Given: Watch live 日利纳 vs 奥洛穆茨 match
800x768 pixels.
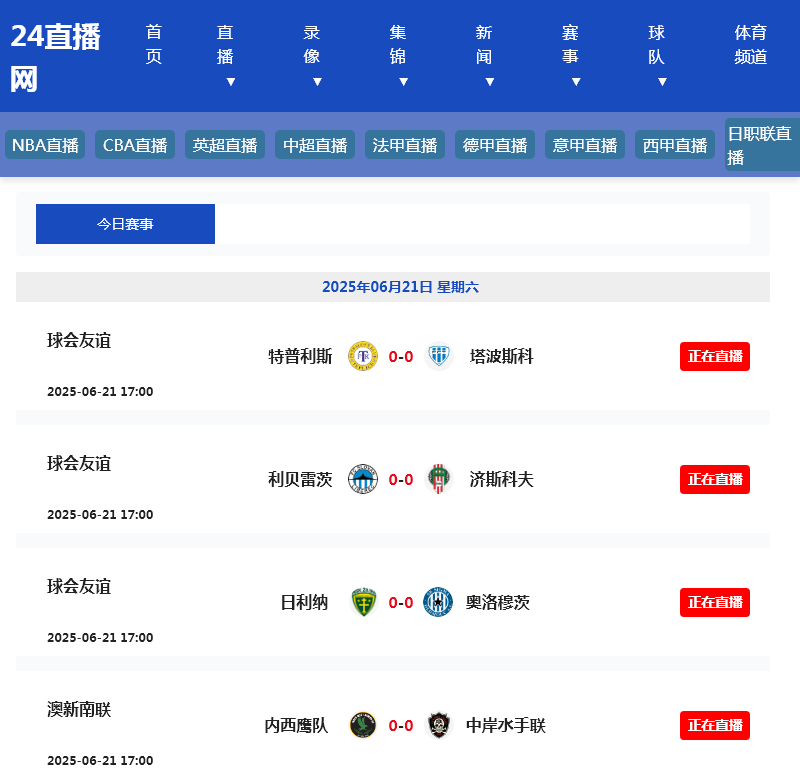Looking at the screenshot, I should point(715,603).
